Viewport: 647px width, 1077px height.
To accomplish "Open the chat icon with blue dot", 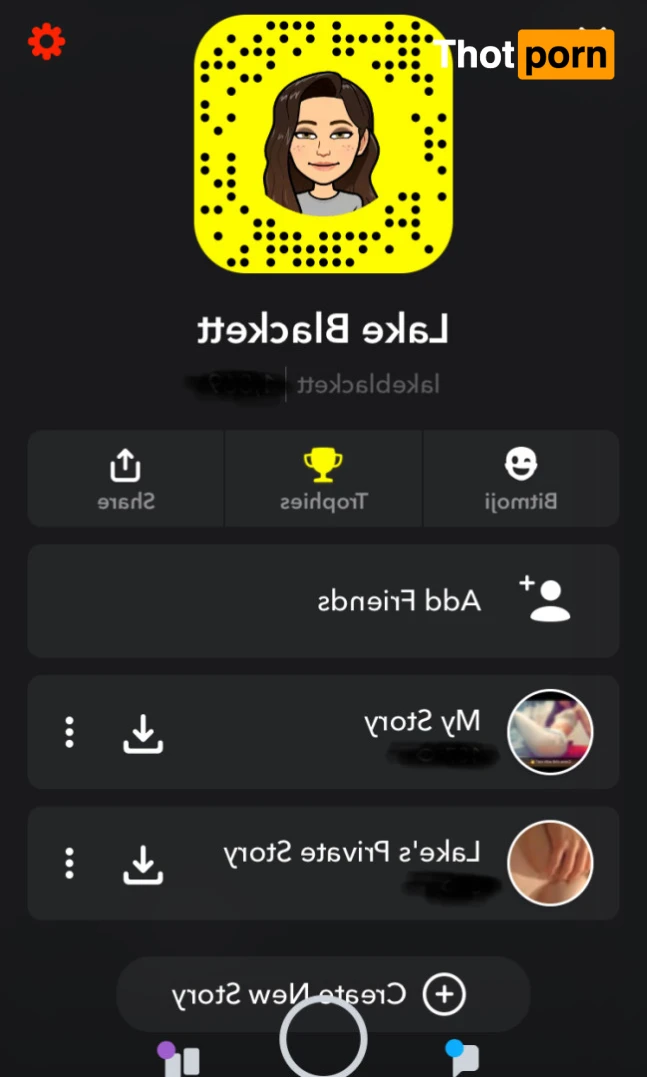I will (x=462, y=1057).
